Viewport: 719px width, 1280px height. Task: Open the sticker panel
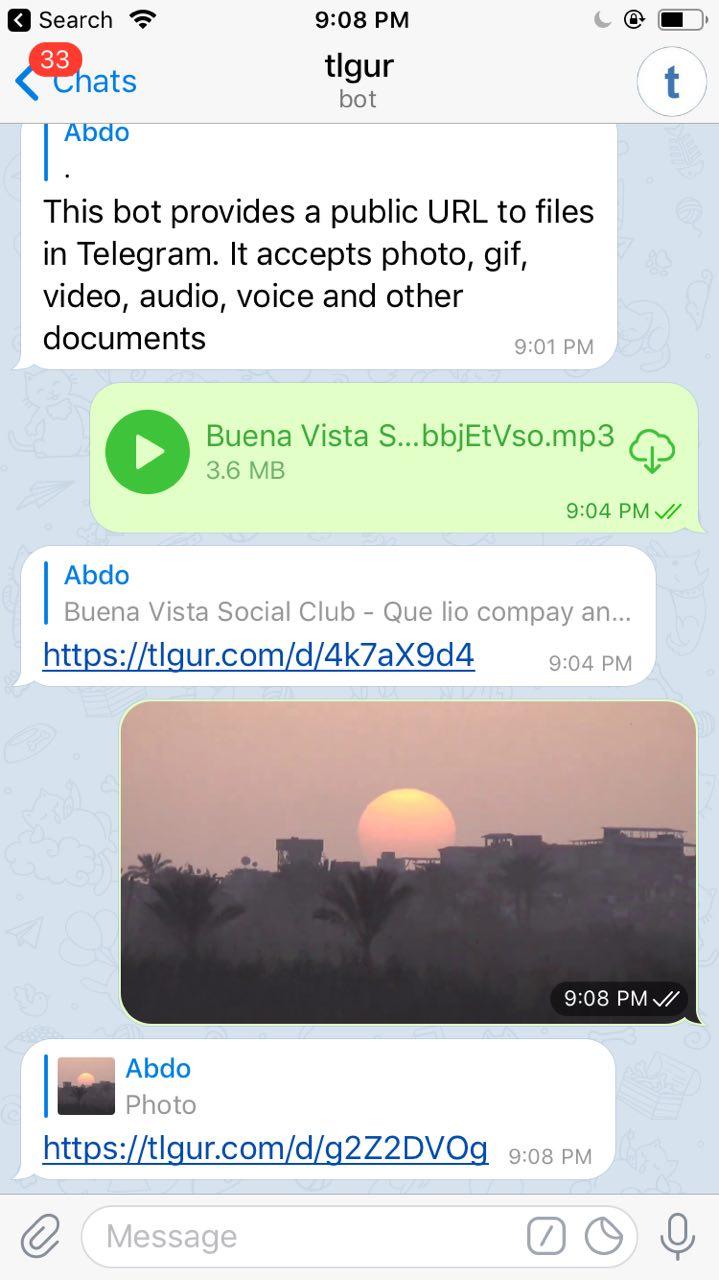pyautogui.click(x=604, y=1237)
